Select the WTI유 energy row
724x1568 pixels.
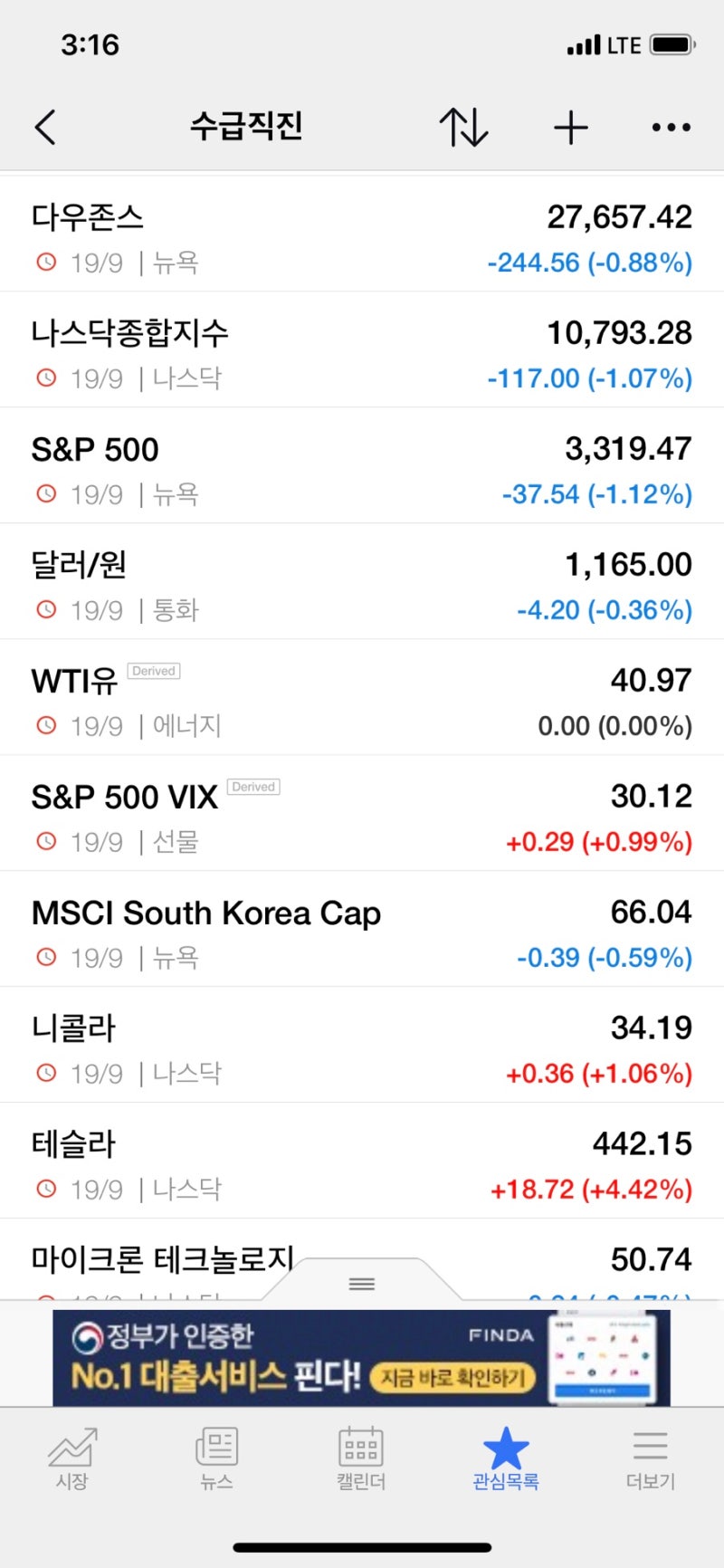pos(362,697)
